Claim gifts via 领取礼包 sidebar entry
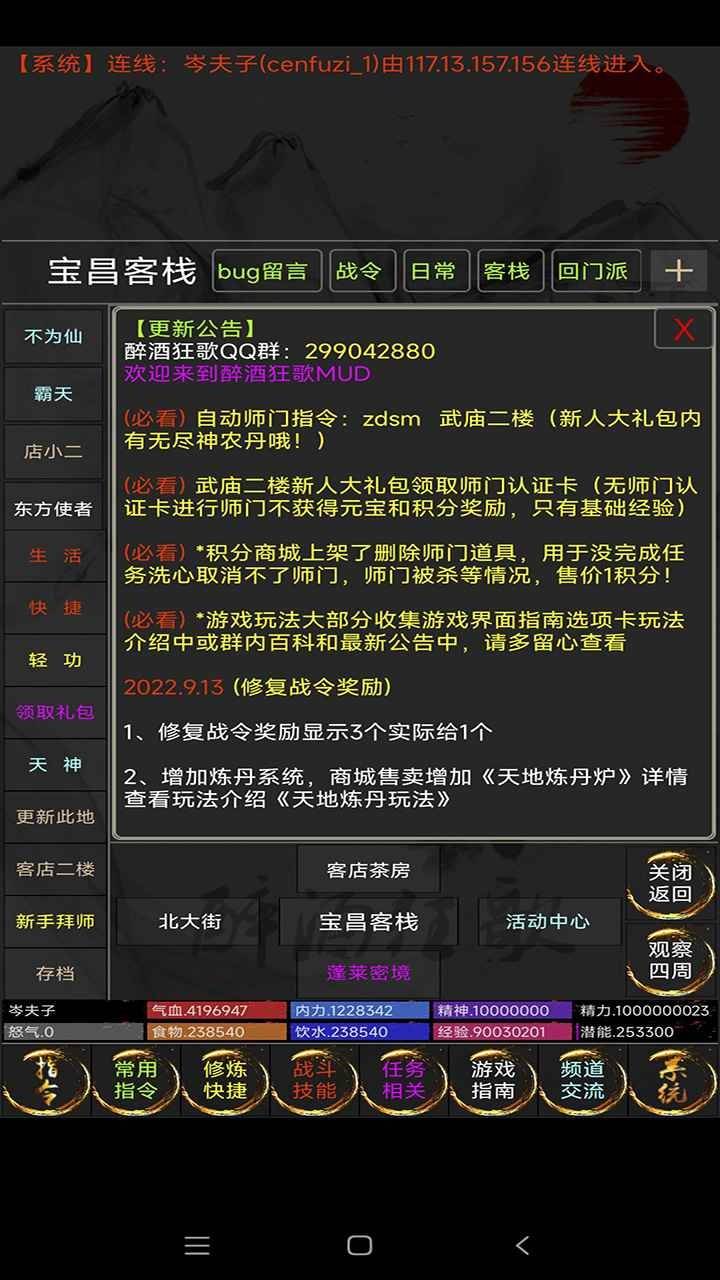The height and width of the screenshot is (1280, 720). pos(53,713)
